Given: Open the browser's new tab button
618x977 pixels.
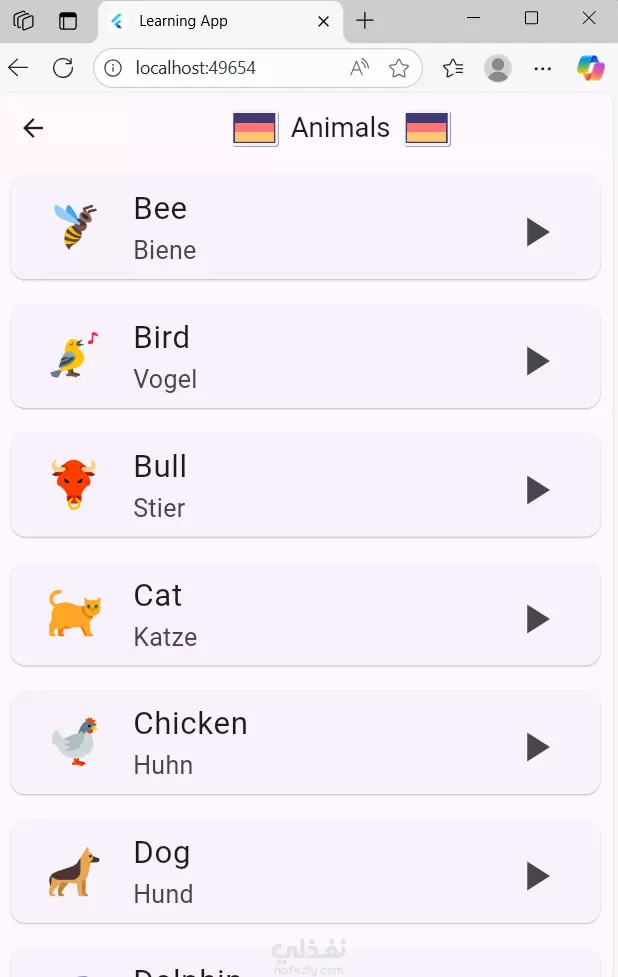Looking at the screenshot, I should coord(365,20).
